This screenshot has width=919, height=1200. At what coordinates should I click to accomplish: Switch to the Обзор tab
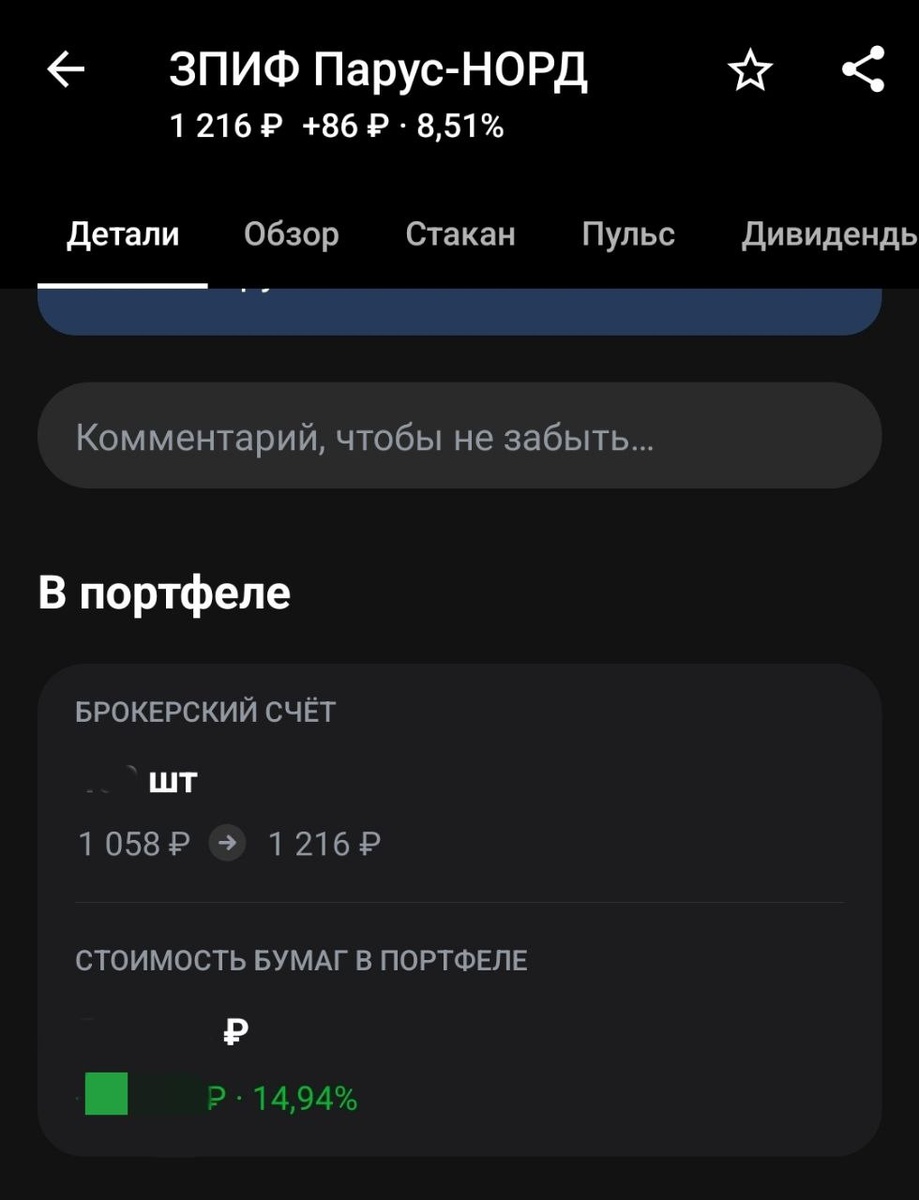point(291,234)
